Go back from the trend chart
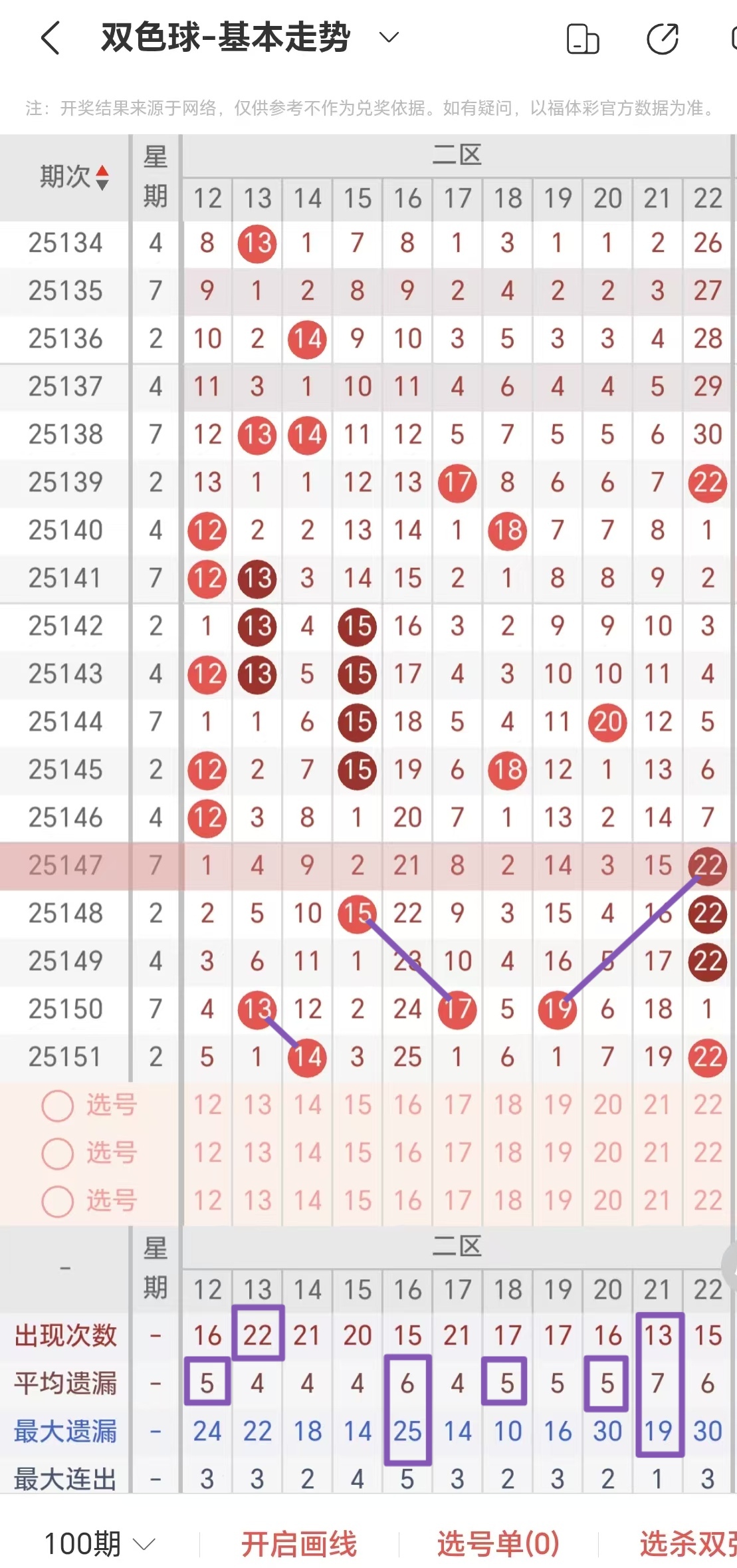737x1568 pixels. point(51,38)
